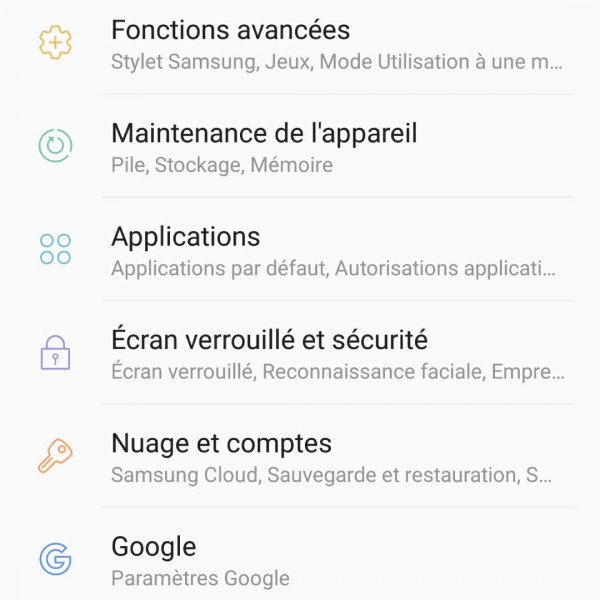Open Maintenance de l'appareil
The height and width of the screenshot is (600, 600).
(300, 147)
